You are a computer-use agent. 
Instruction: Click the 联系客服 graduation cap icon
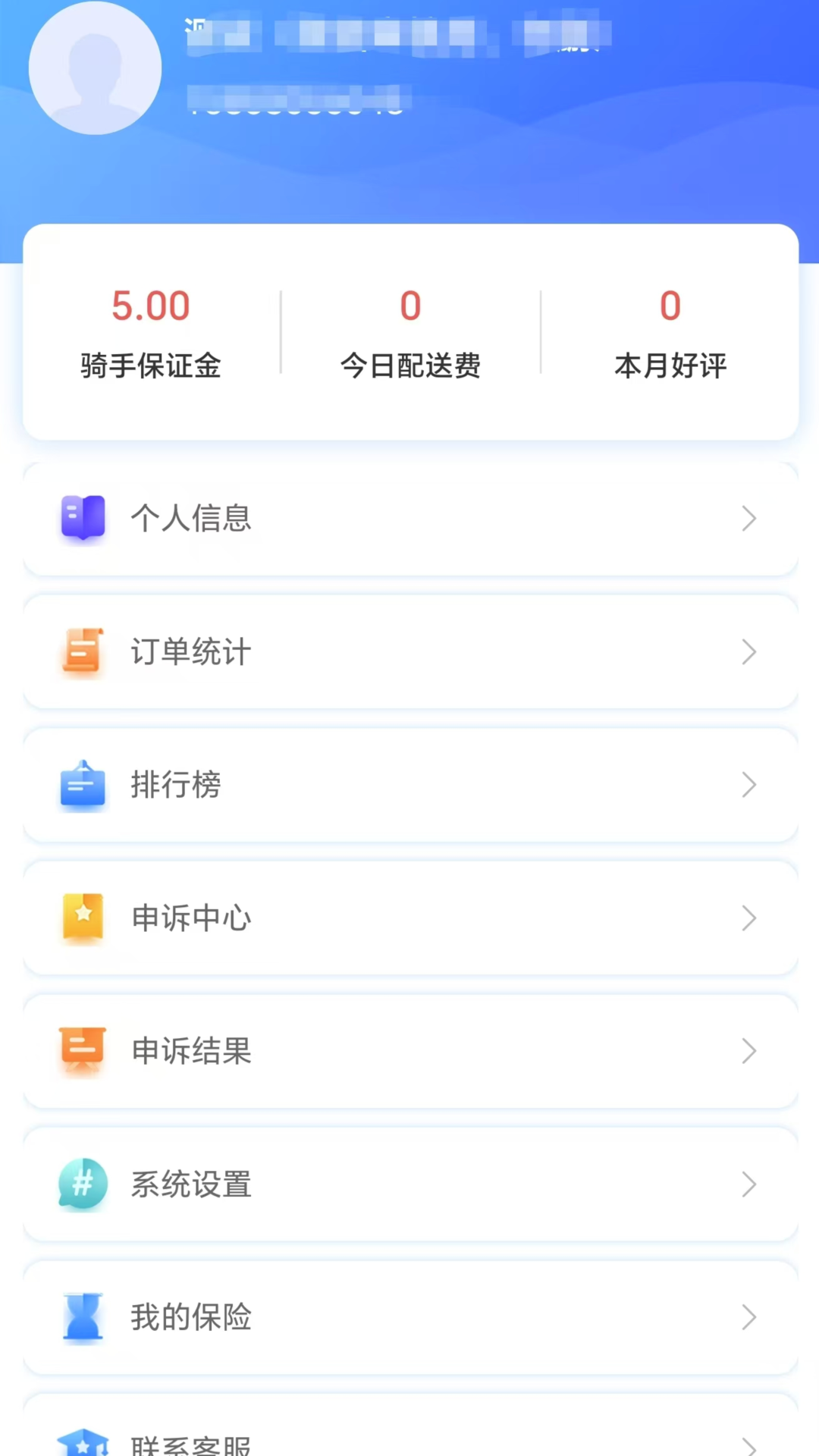[x=83, y=1441]
